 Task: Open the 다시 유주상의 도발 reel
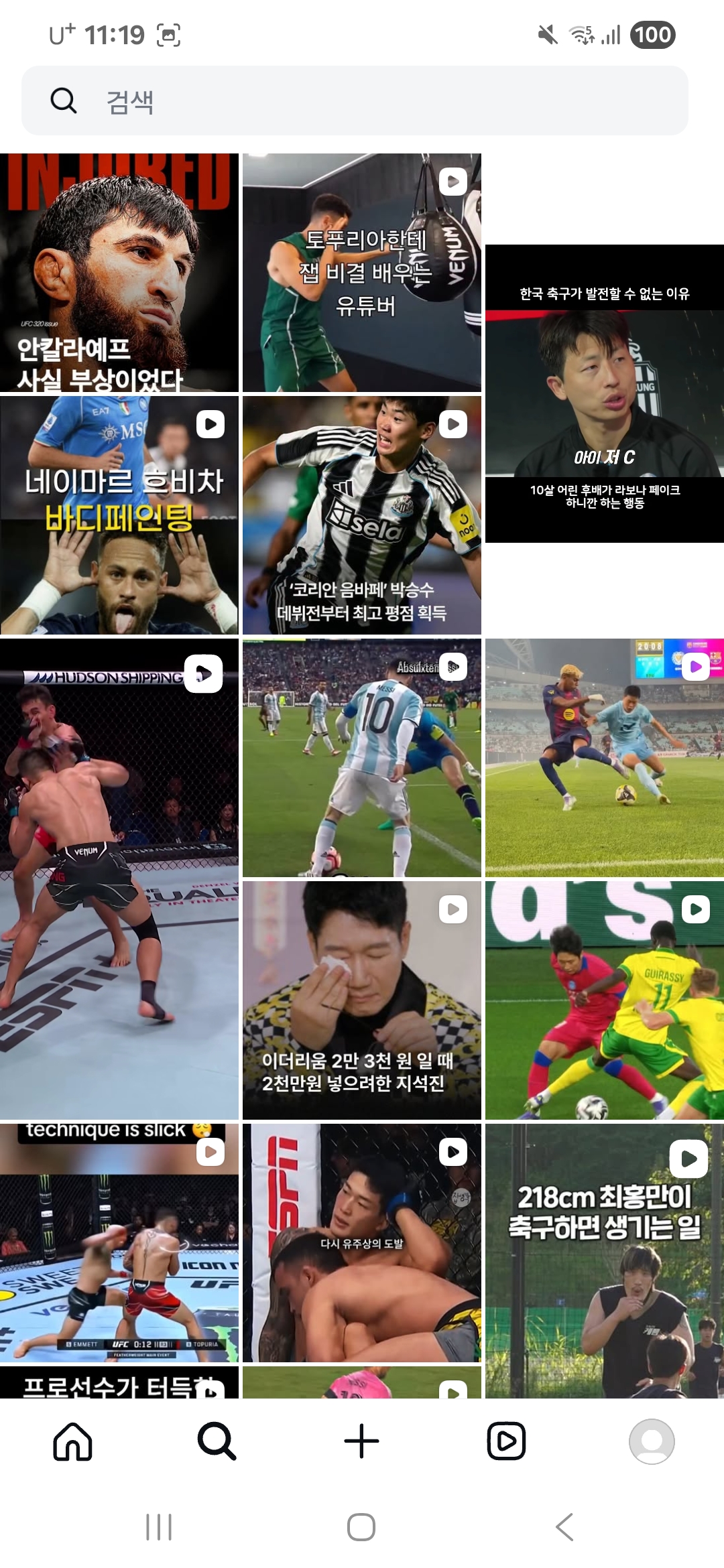pyautogui.click(x=361, y=1243)
